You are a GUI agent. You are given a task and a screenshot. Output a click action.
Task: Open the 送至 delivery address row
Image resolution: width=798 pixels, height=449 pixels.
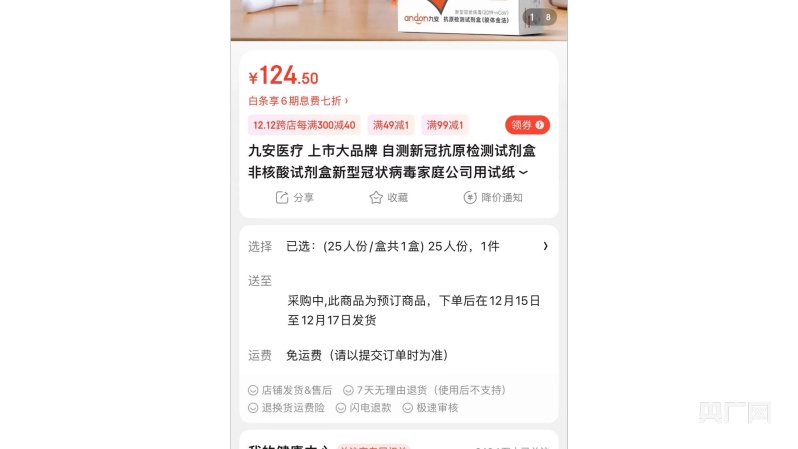pyautogui.click(x=398, y=300)
